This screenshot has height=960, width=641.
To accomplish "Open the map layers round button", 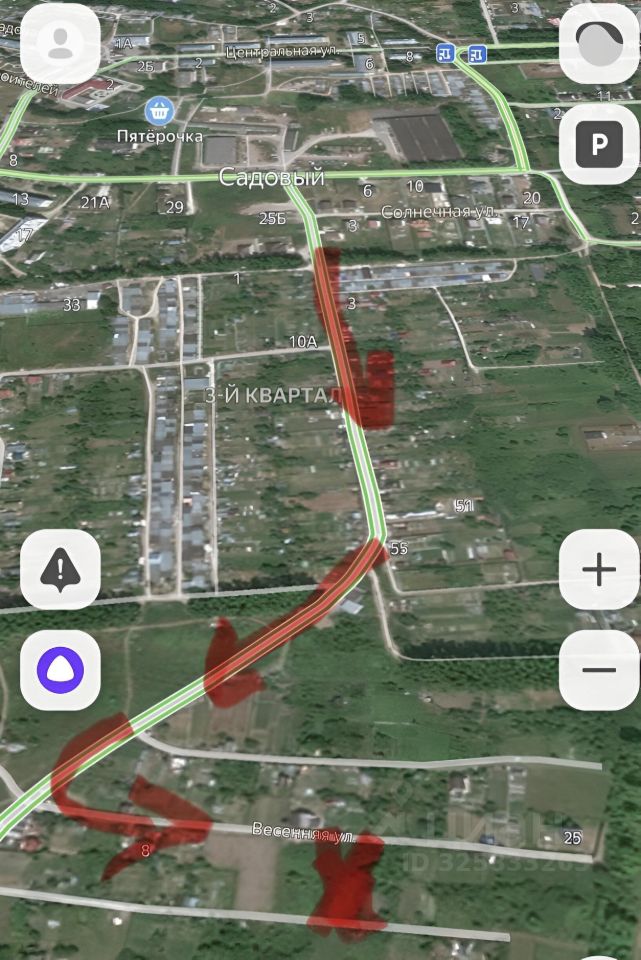I will pos(598,43).
